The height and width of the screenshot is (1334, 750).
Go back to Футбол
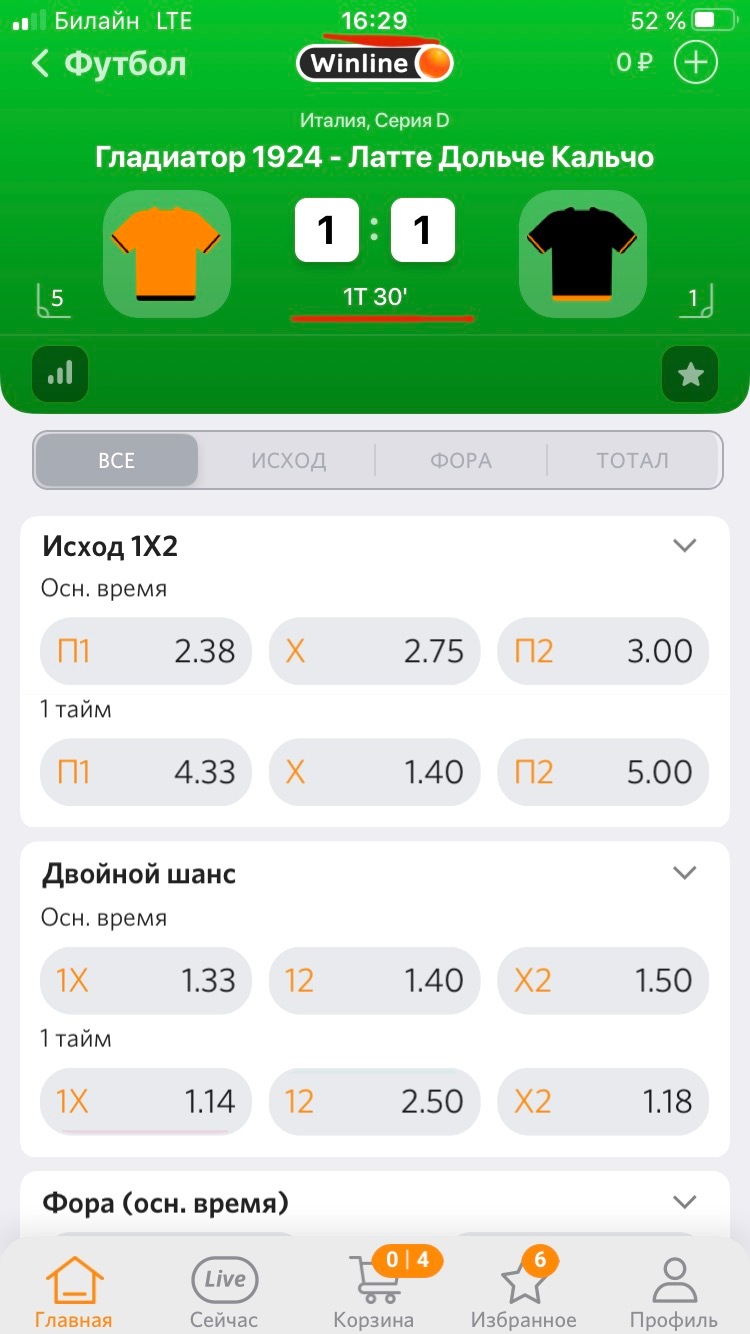click(108, 64)
